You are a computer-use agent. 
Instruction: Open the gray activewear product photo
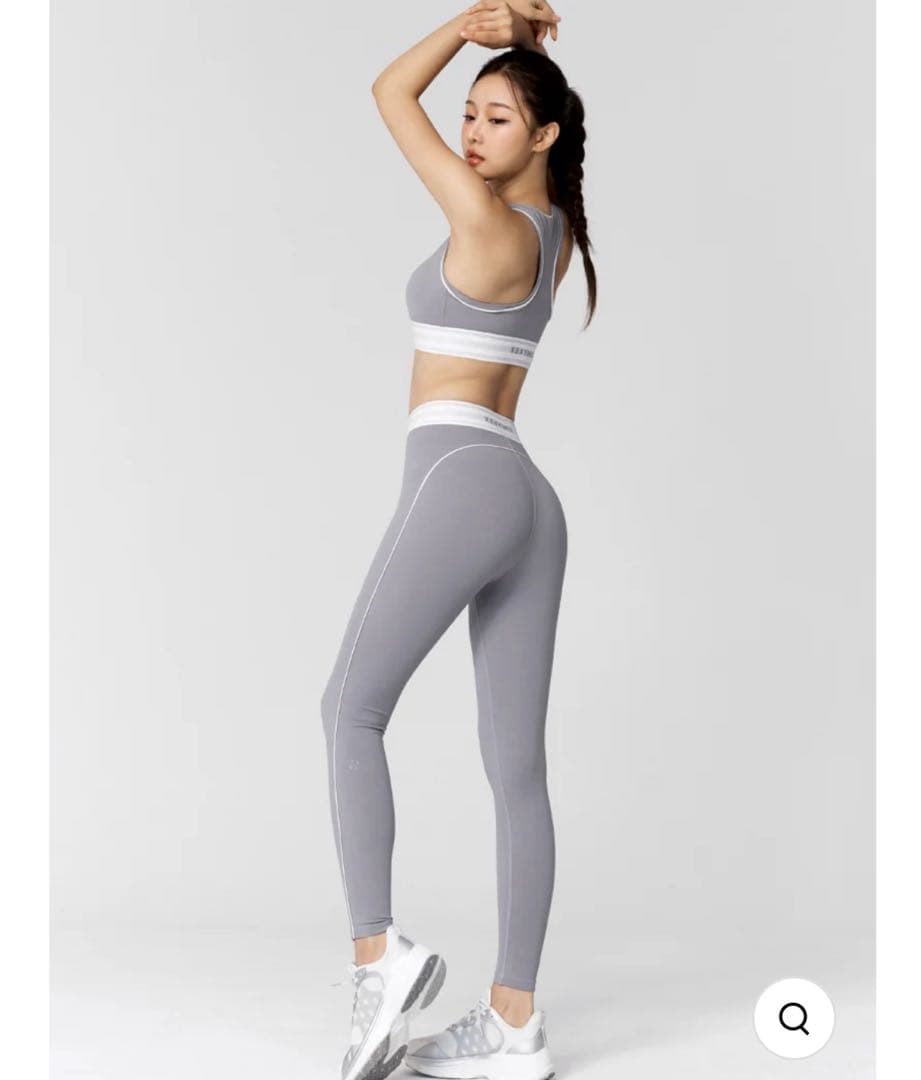tap(462, 540)
